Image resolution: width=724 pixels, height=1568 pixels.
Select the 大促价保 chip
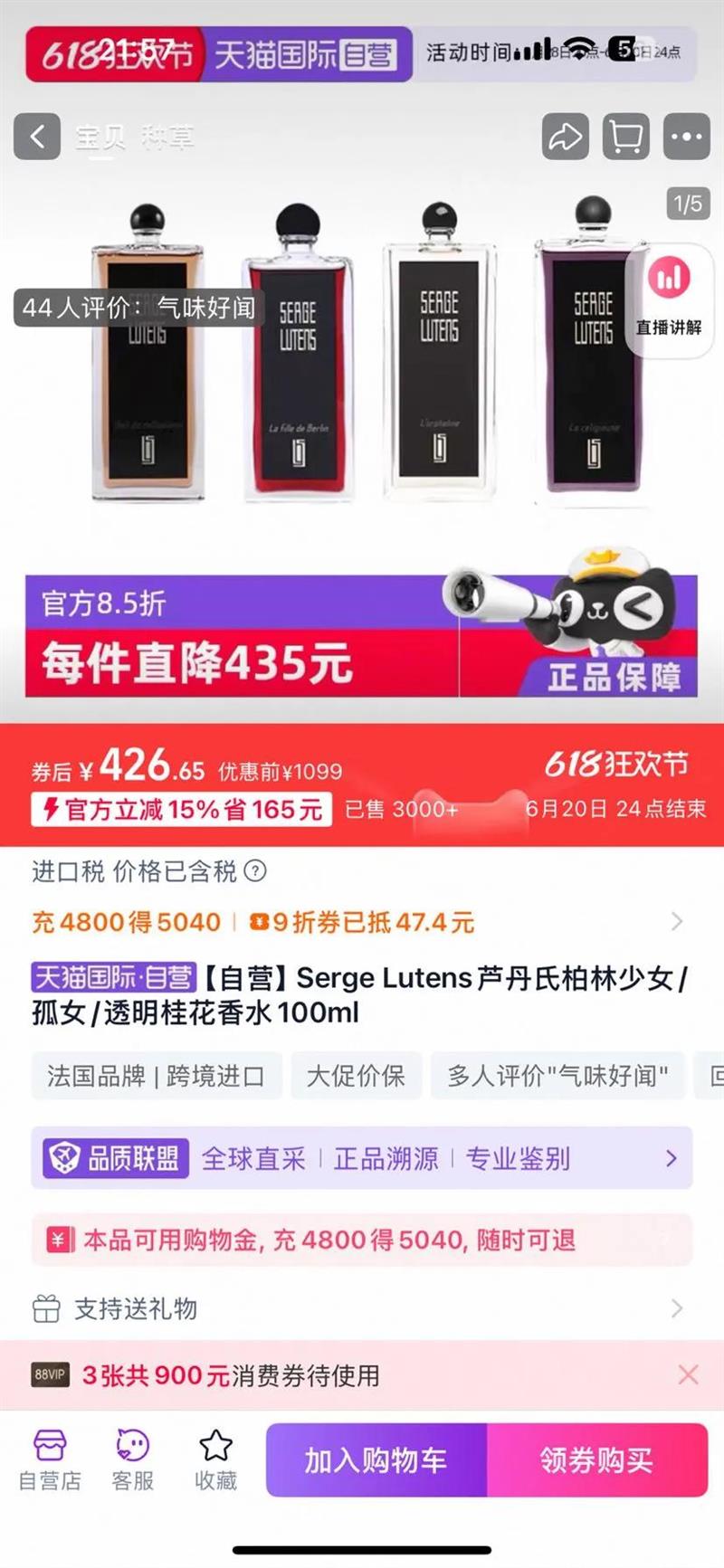point(356,1076)
